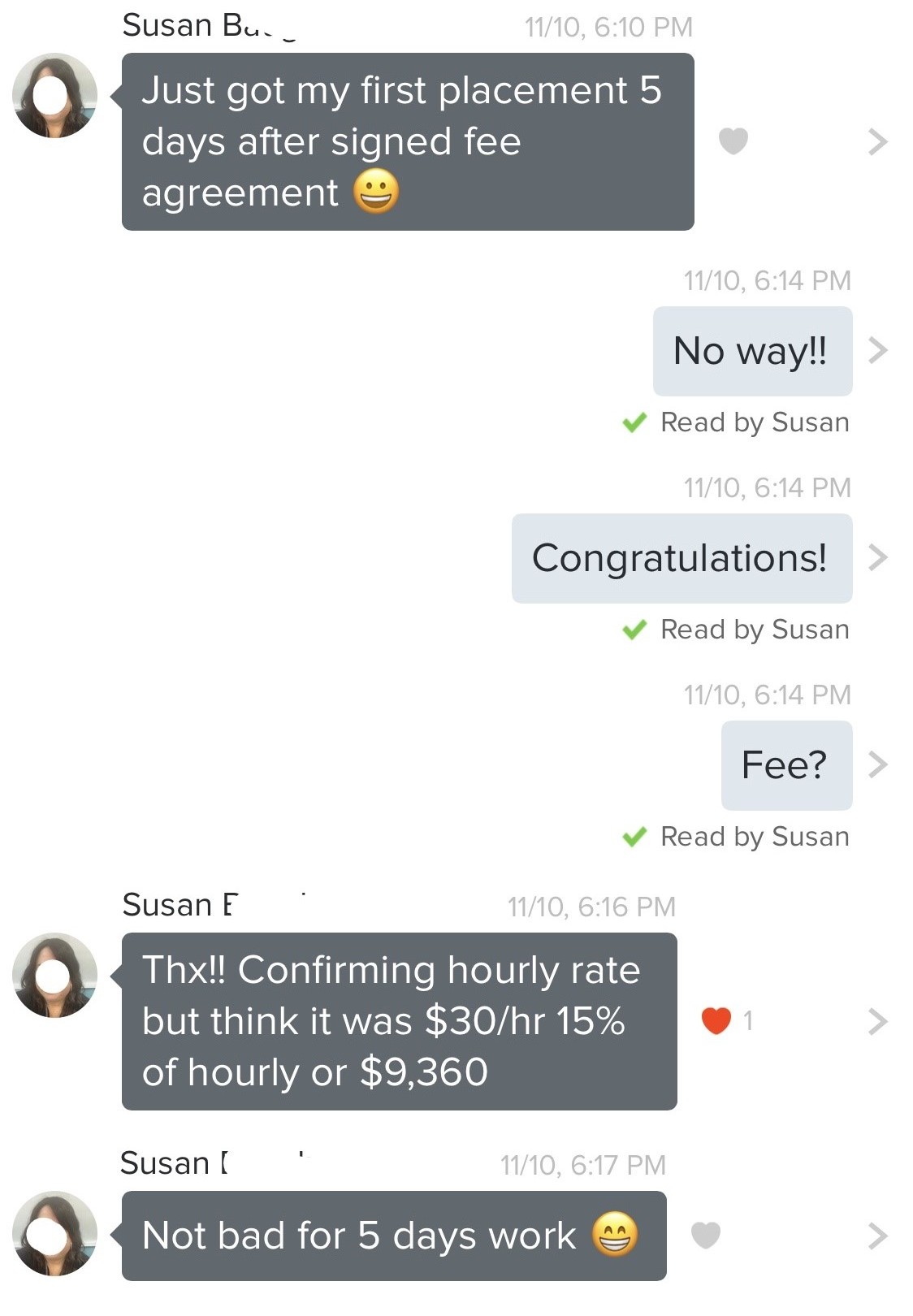The height and width of the screenshot is (1316, 913).
Task: Open details chevron for first placement message
Action: [x=877, y=141]
